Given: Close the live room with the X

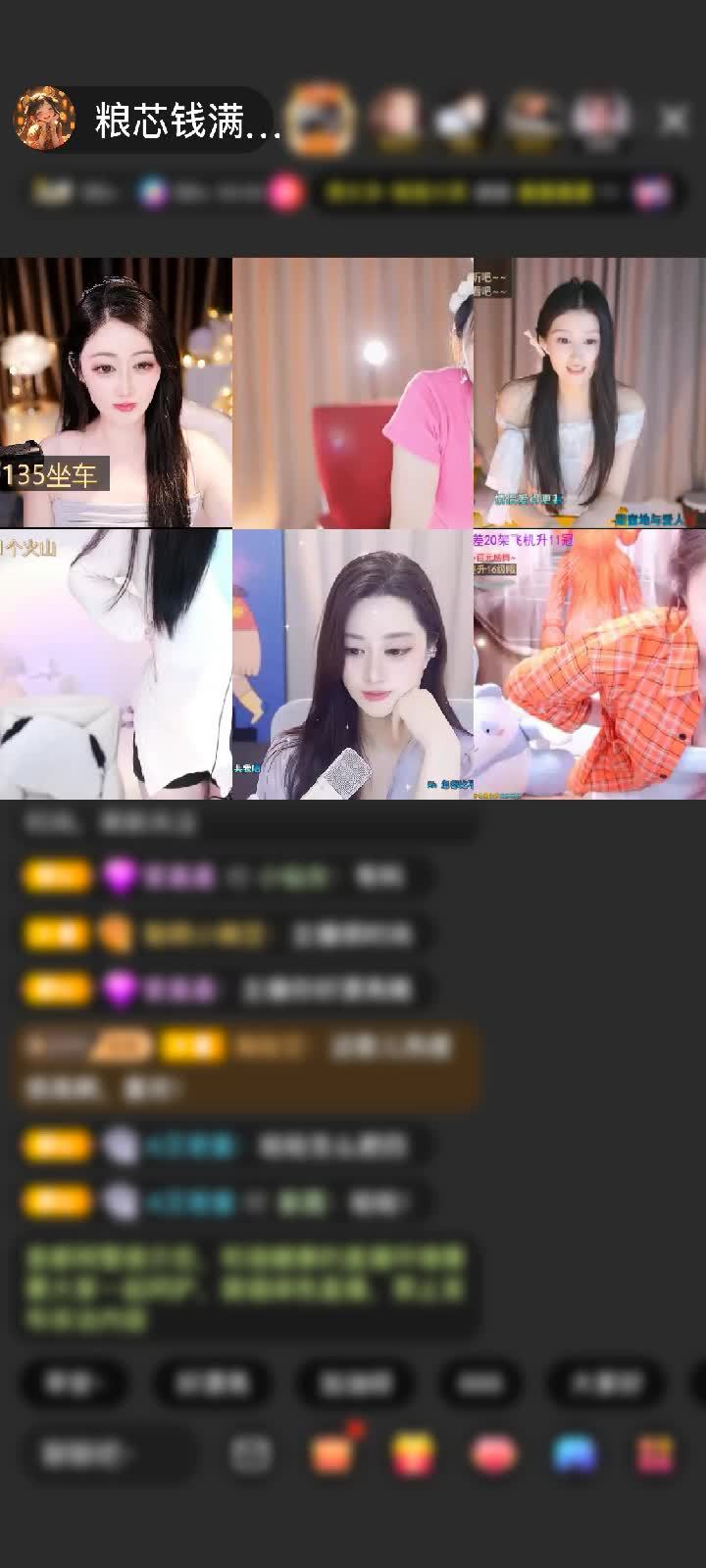Looking at the screenshot, I should [x=673, y=120].
